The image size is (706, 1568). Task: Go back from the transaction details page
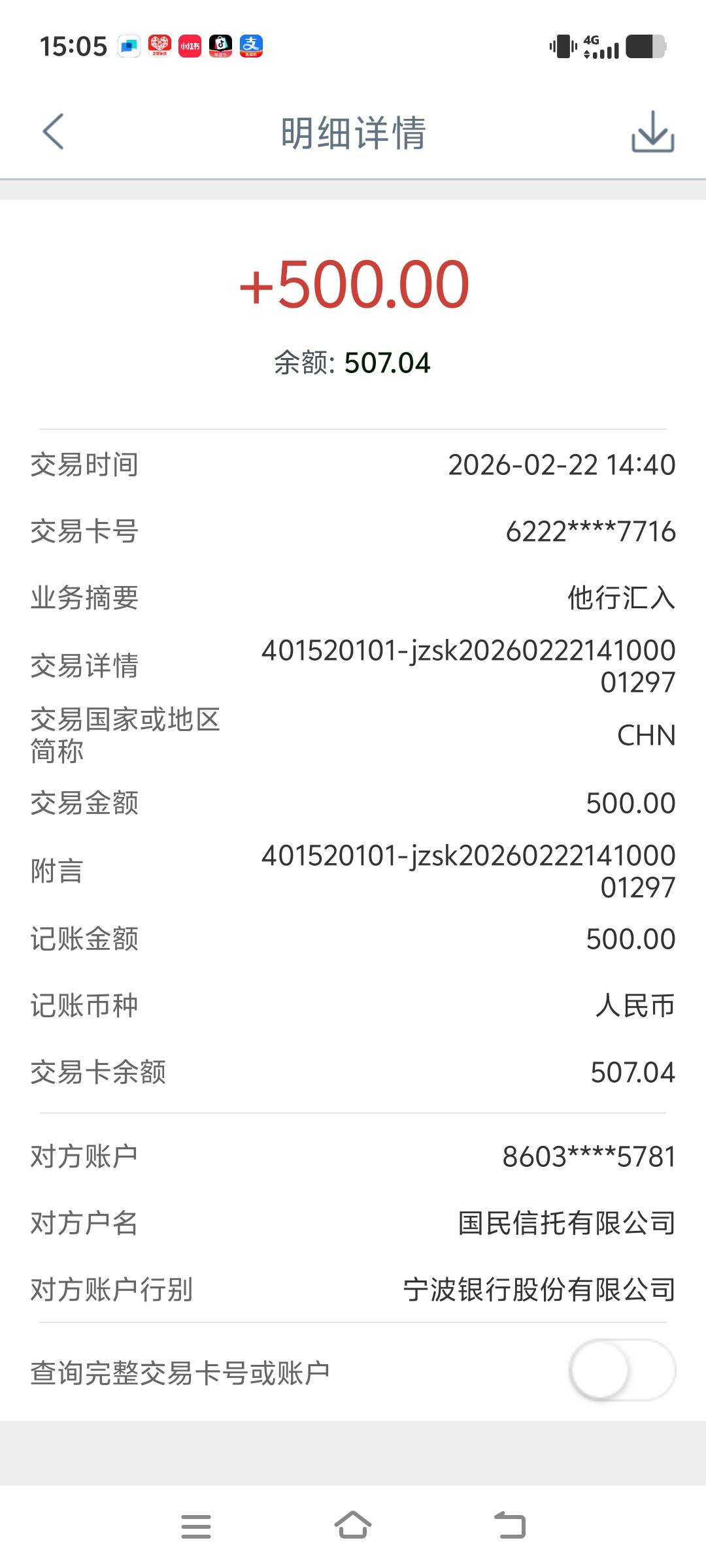coord(54,132)
